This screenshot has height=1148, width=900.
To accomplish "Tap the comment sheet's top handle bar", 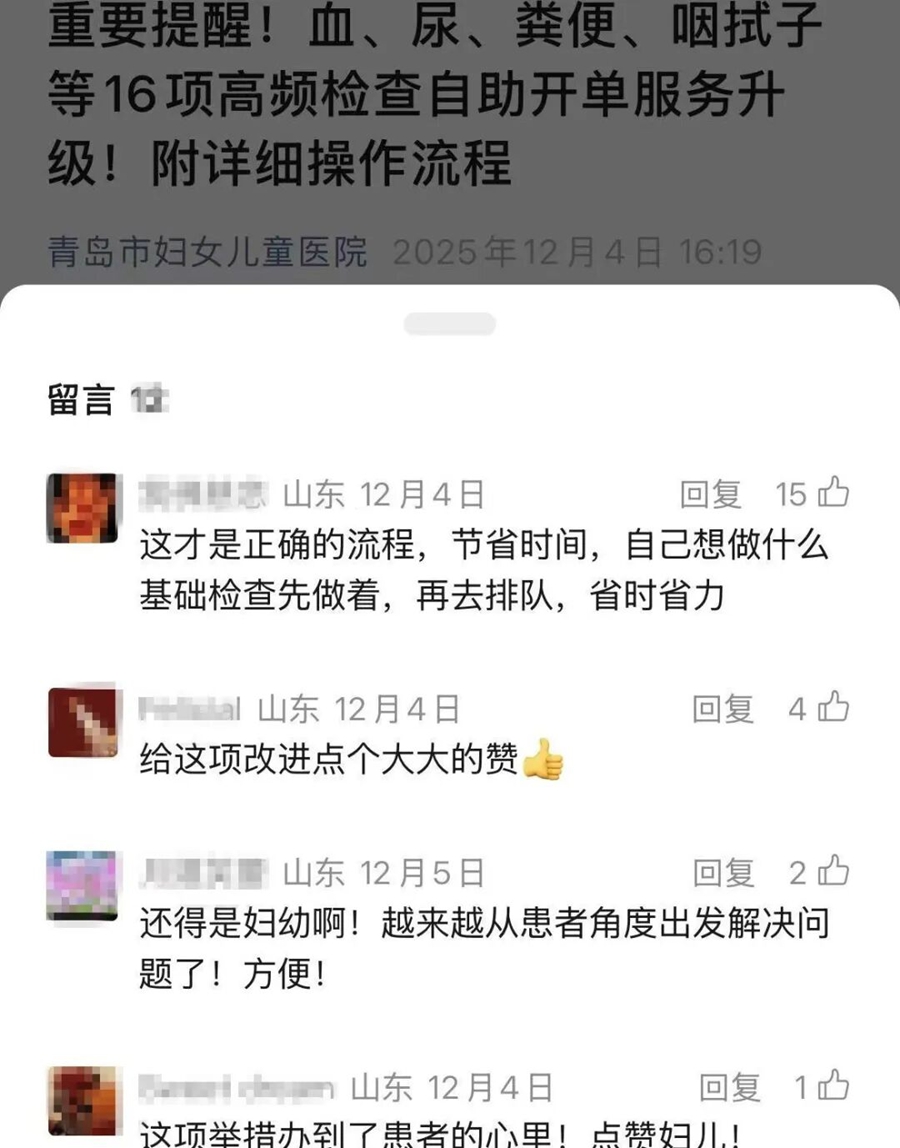I will pos(449,324).
